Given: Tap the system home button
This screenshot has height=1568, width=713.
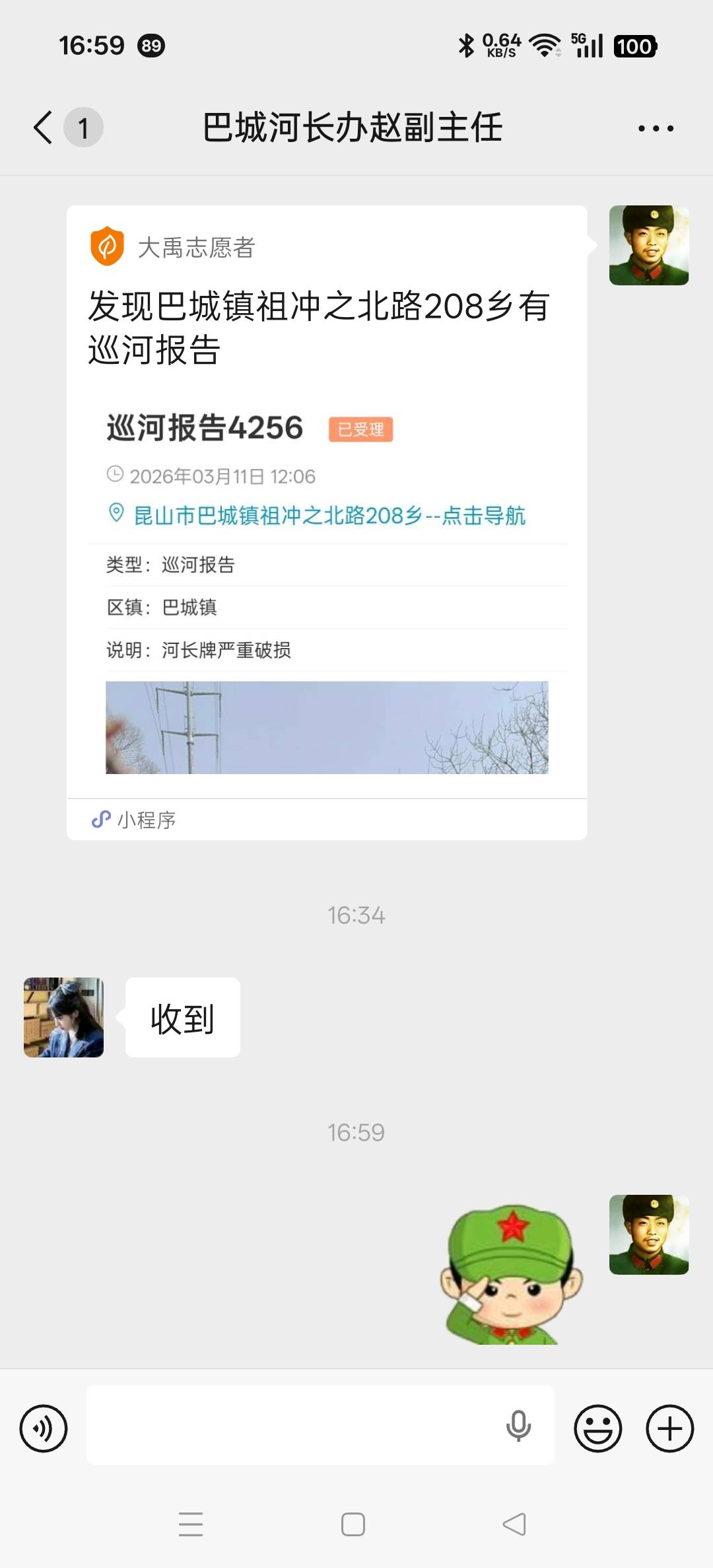Looking at the screenshot, I should (353, 1524).
